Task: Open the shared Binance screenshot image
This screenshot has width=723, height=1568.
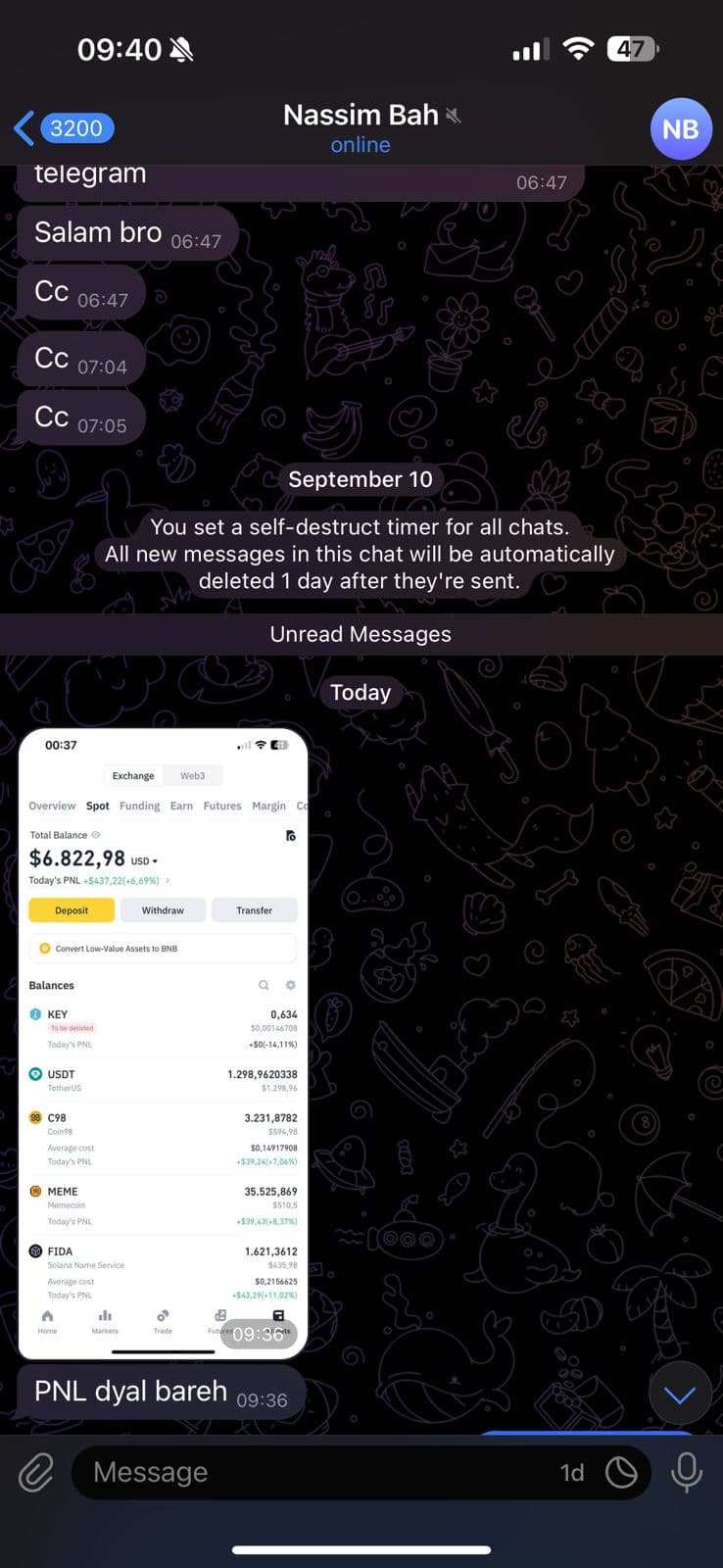Action: (163, 1043)
